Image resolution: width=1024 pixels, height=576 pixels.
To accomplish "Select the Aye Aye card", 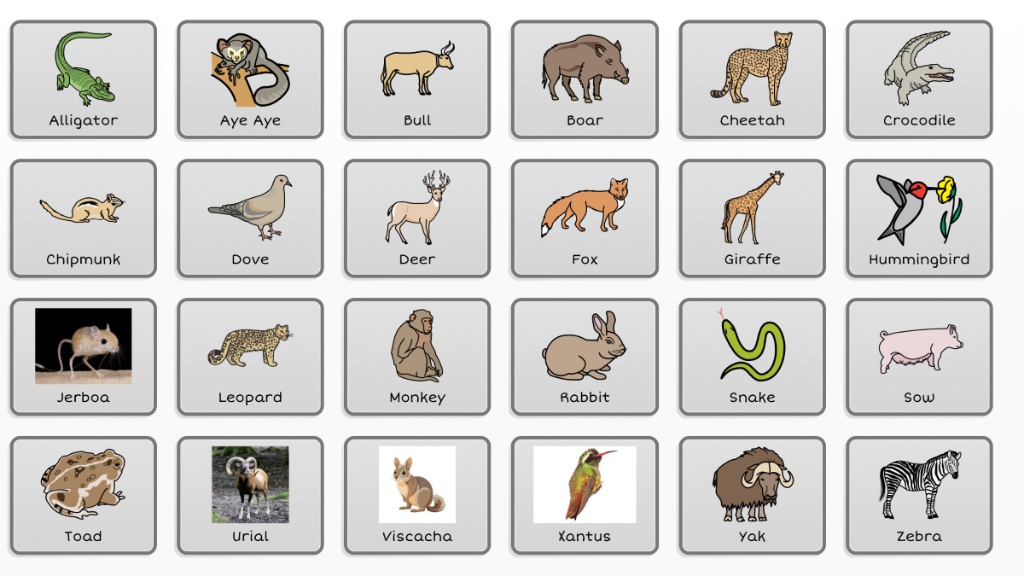I will [250, 79].
